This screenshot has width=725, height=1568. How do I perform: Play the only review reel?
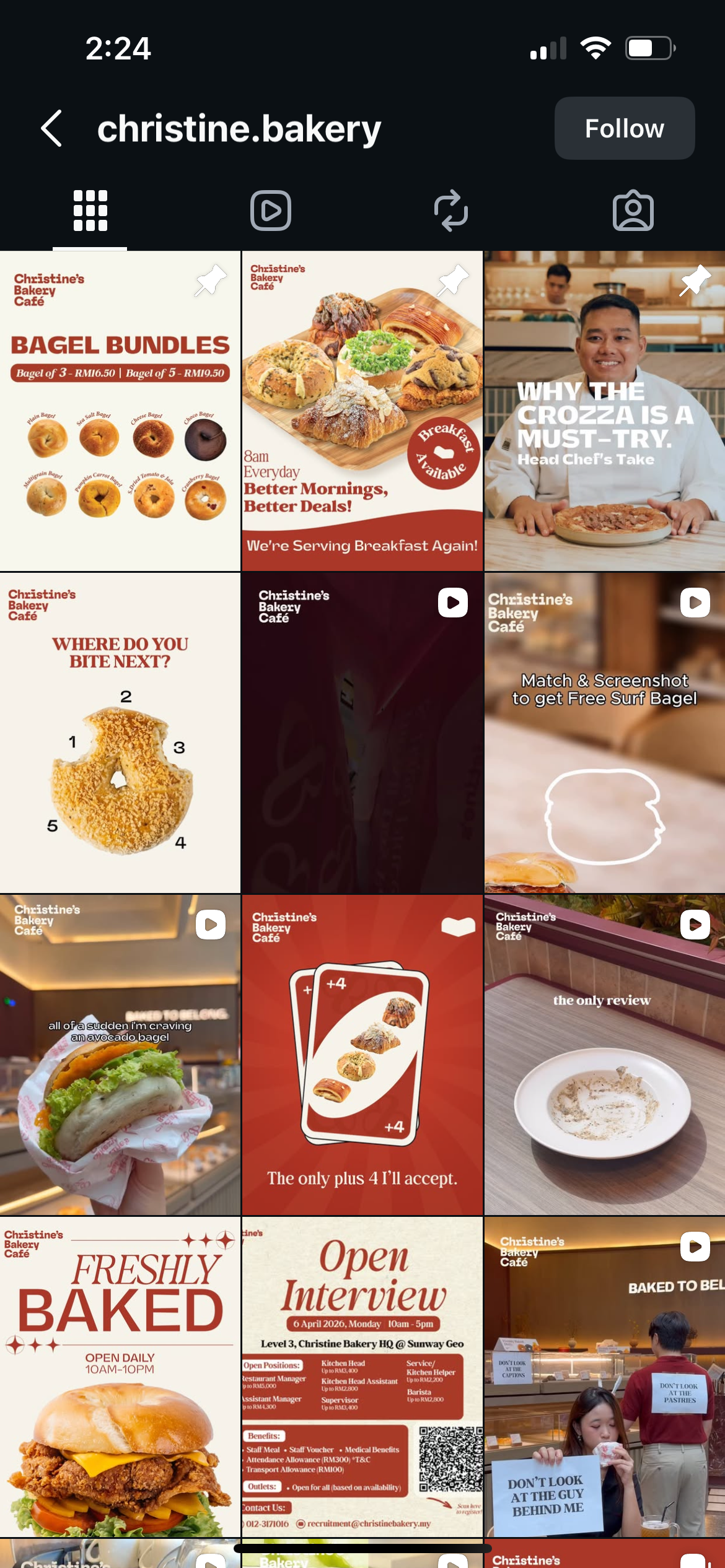(x=605, y=1055)
